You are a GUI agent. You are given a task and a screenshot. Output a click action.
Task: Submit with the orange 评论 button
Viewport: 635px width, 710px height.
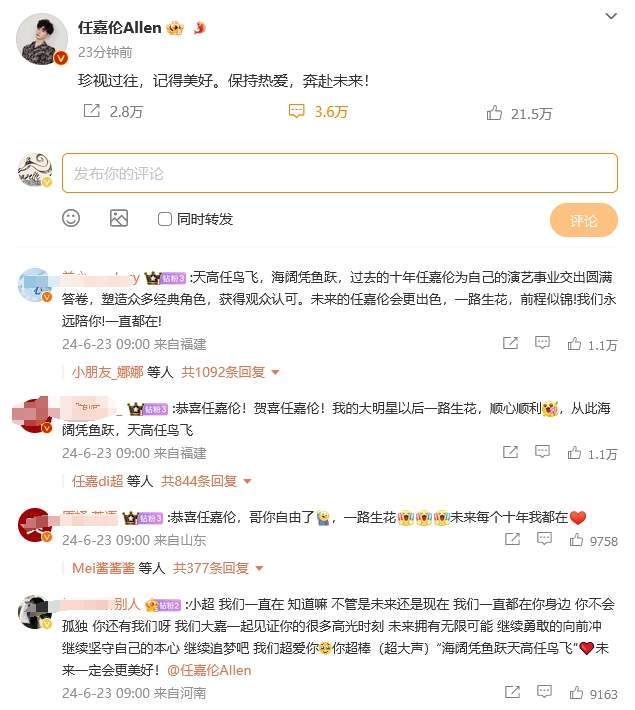coord(583,220)
